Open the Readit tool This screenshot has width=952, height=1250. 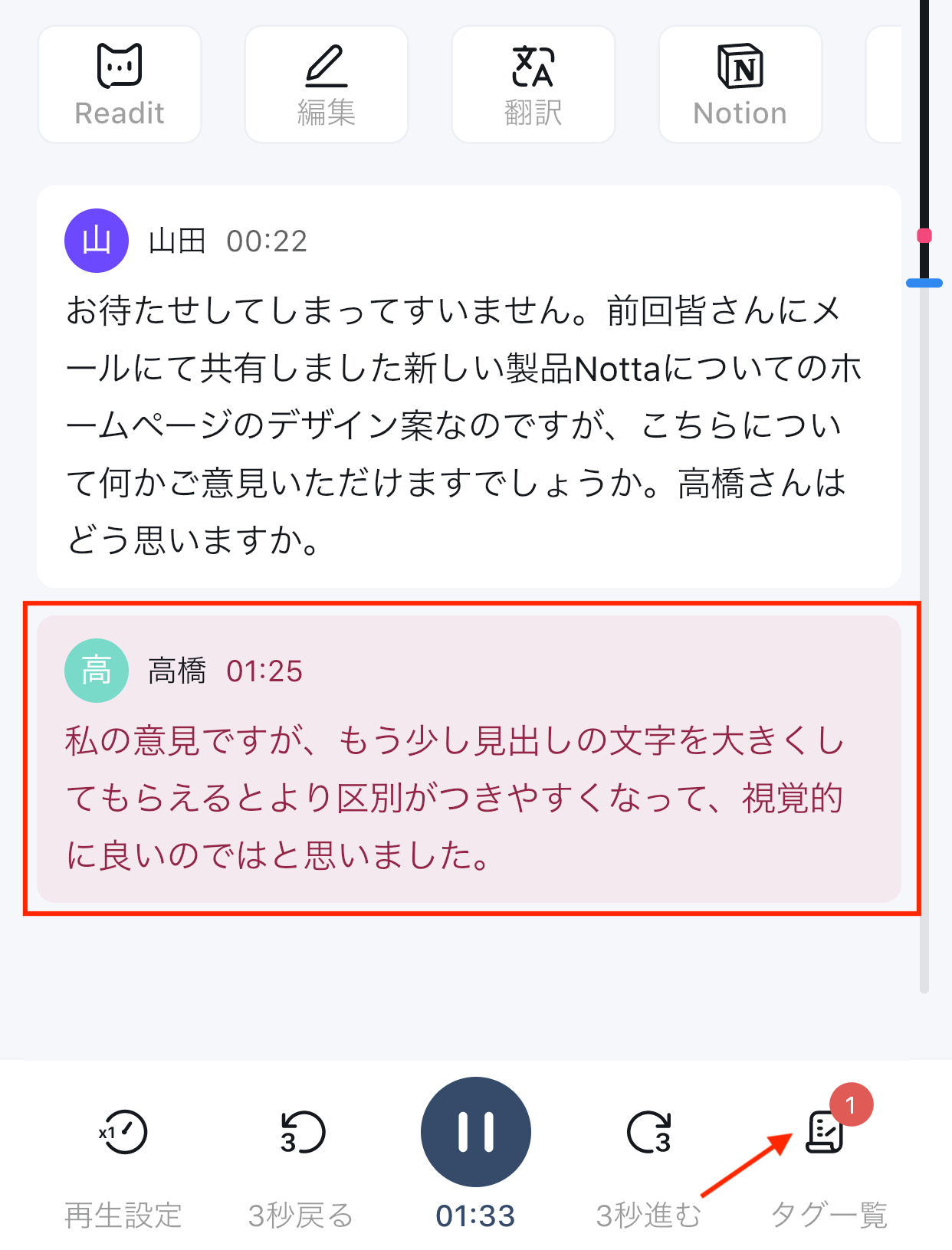pos(120,84)
